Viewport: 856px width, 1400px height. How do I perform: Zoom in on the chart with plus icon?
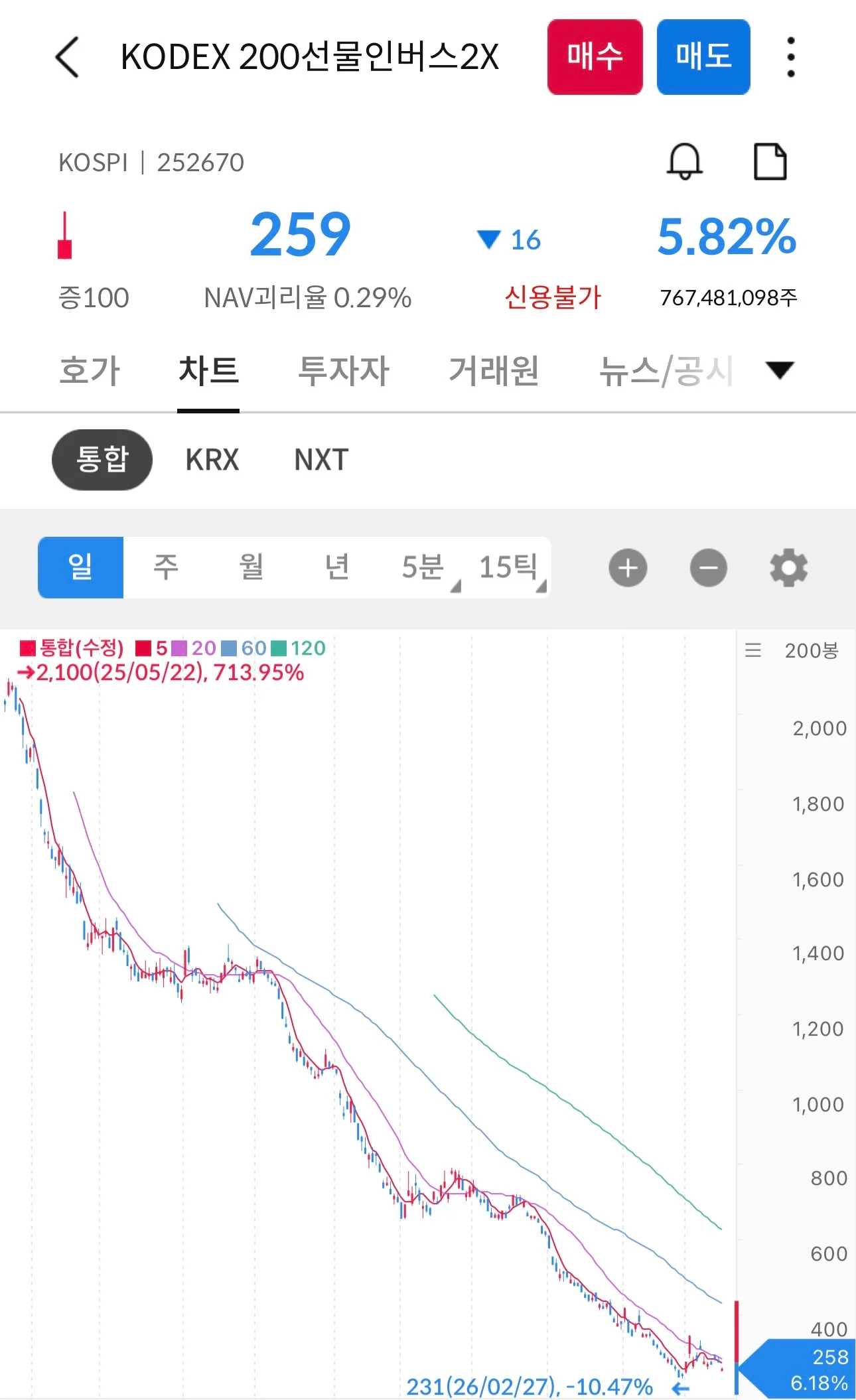tap(626, 568)
